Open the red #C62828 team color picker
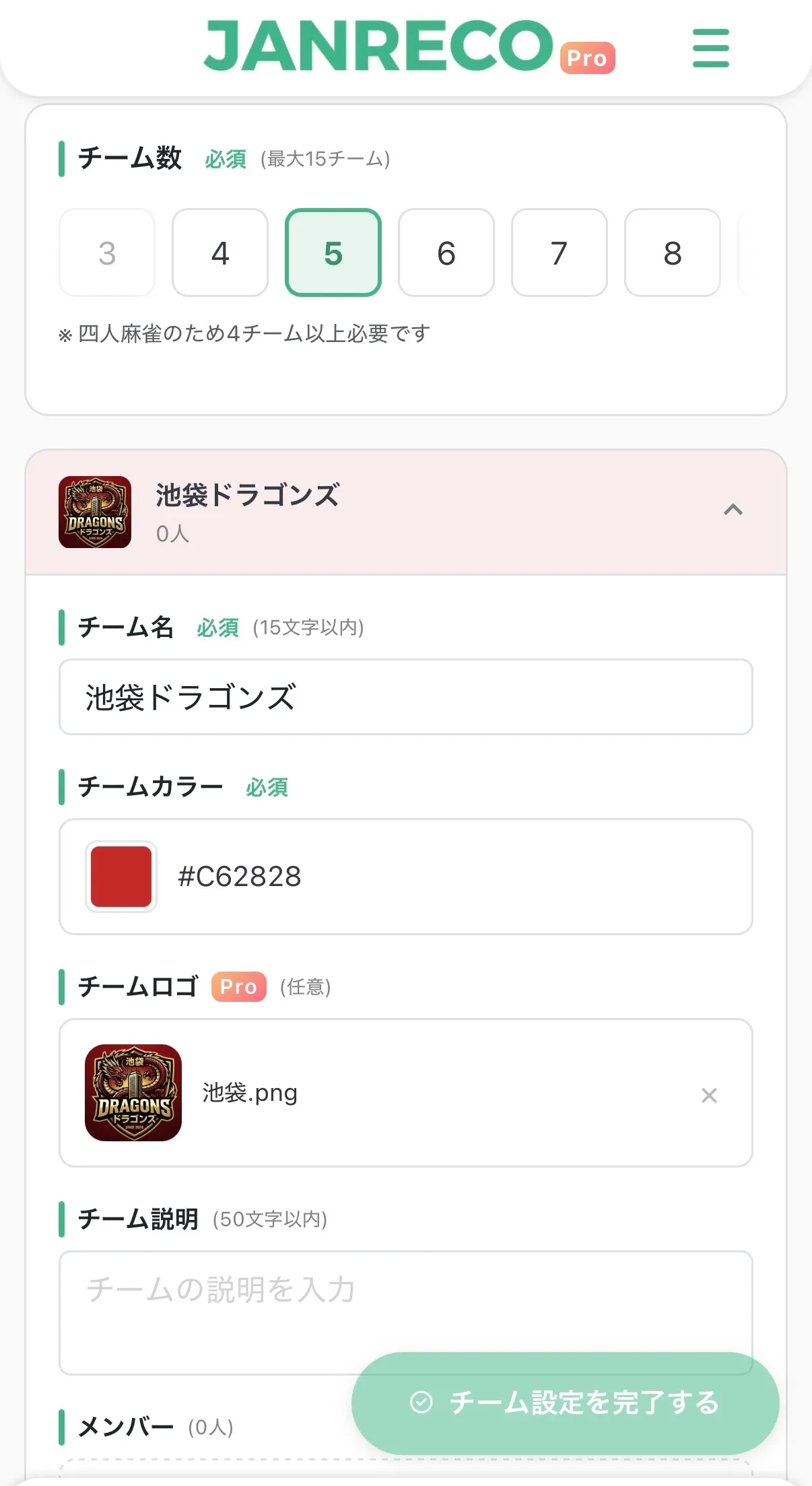This screenshot has height=1486, width=812. tap(121, 877)
